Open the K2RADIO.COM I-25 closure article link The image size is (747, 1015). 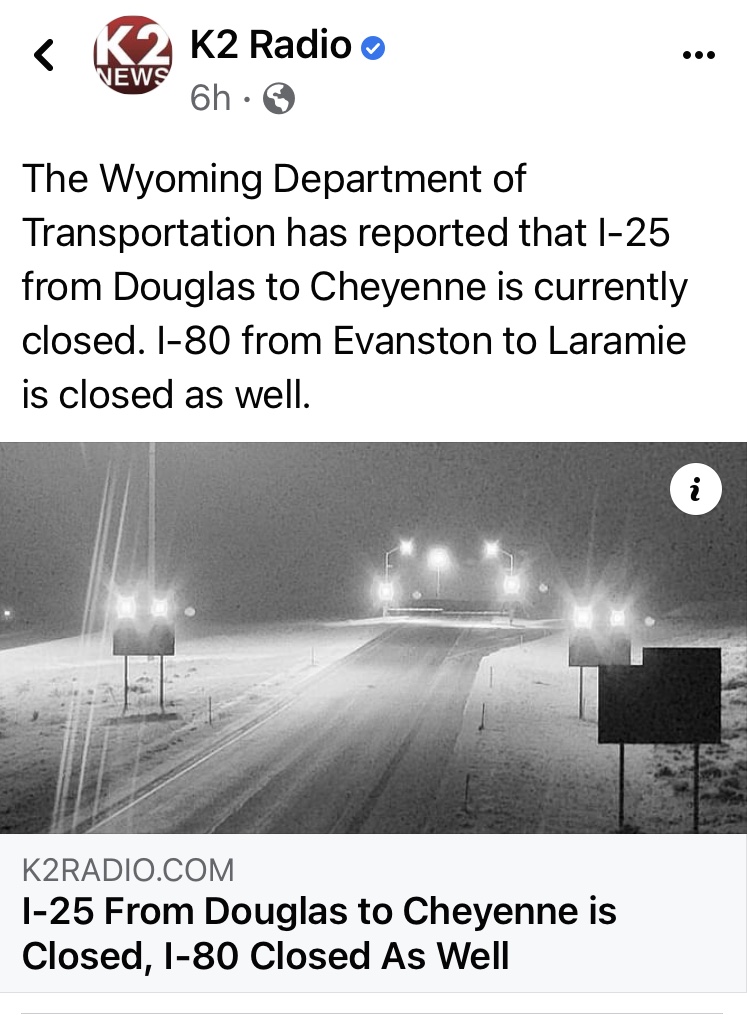tap(320, 933)
